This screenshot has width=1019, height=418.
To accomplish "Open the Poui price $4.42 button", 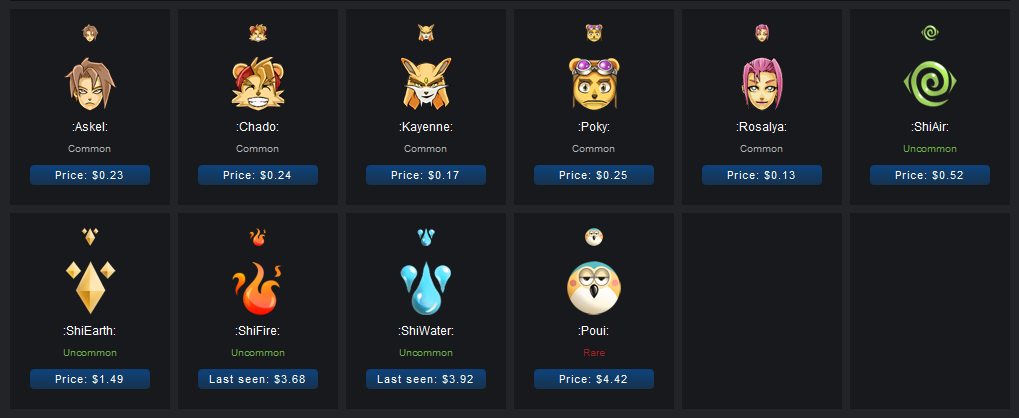I will point(593,379).
